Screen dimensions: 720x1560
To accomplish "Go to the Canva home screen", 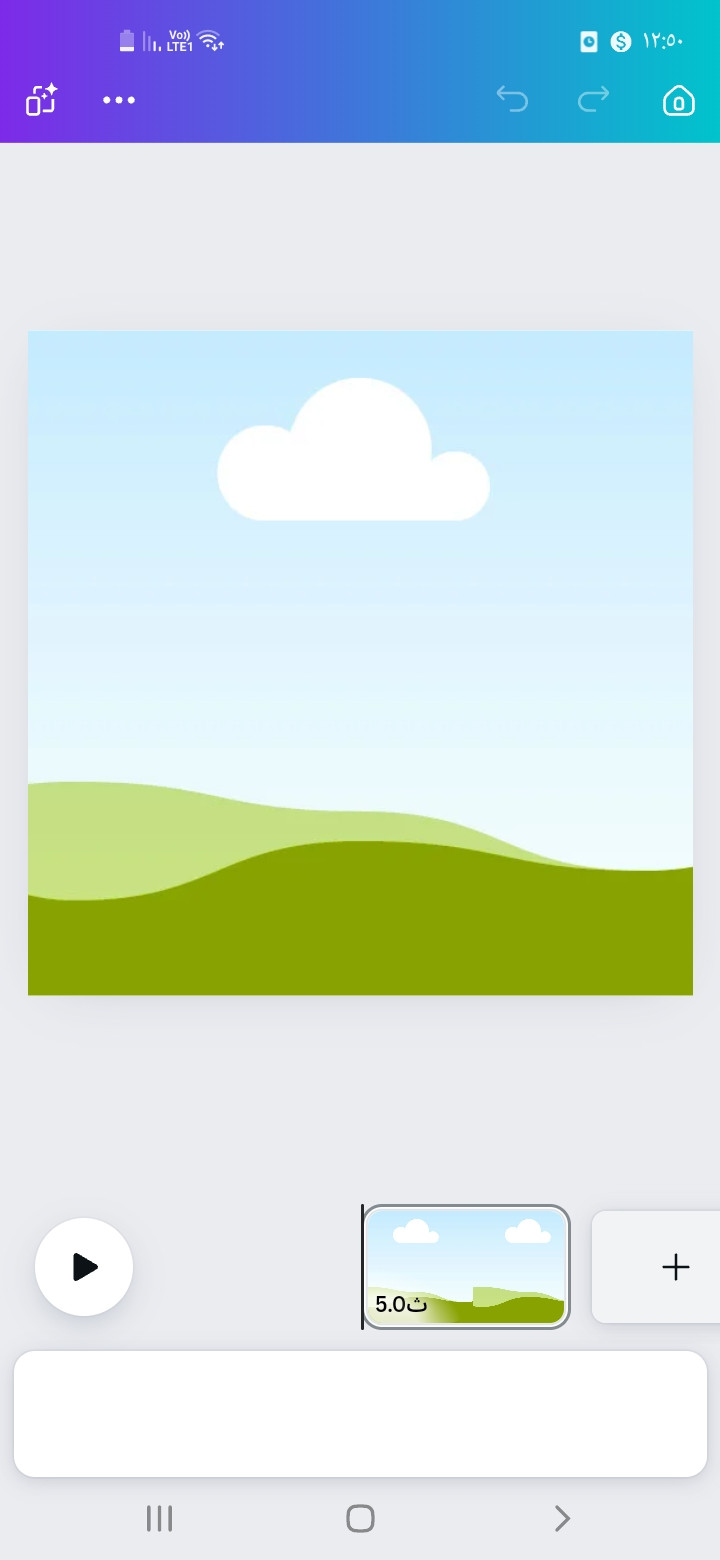I will 679,100.
